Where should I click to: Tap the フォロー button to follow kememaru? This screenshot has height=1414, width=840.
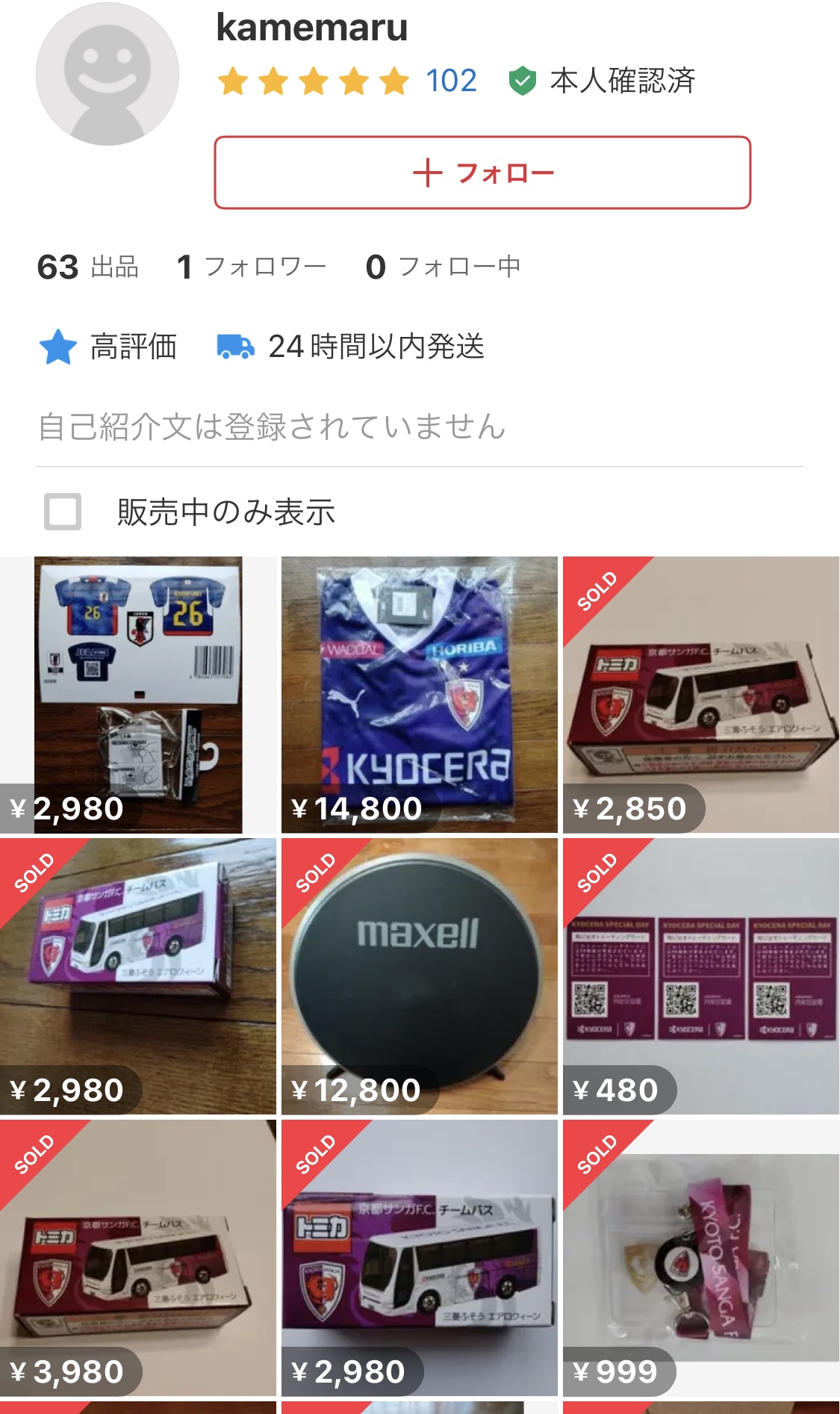(x=482, y=173)
